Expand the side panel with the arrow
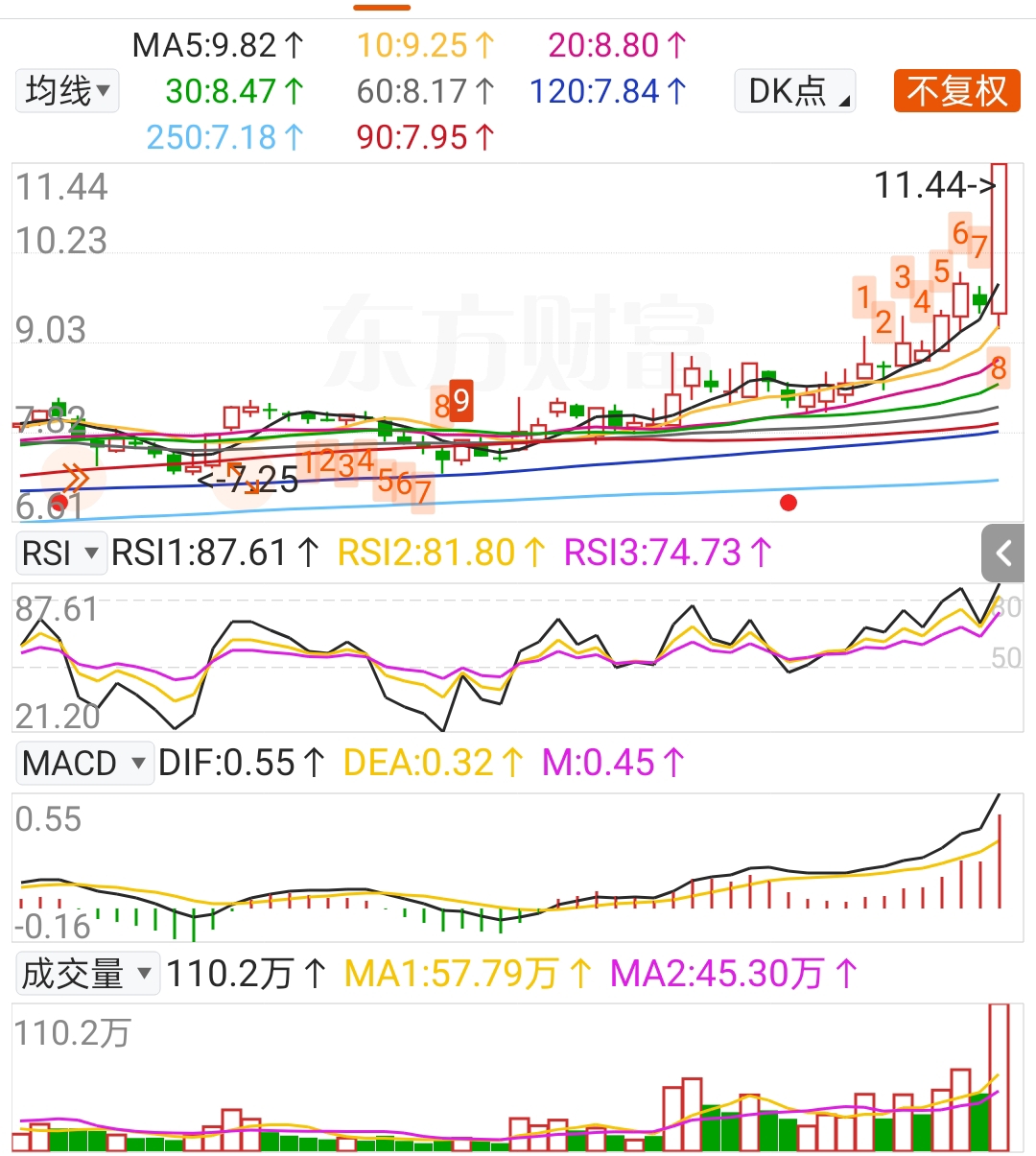 coord(1003,554)
